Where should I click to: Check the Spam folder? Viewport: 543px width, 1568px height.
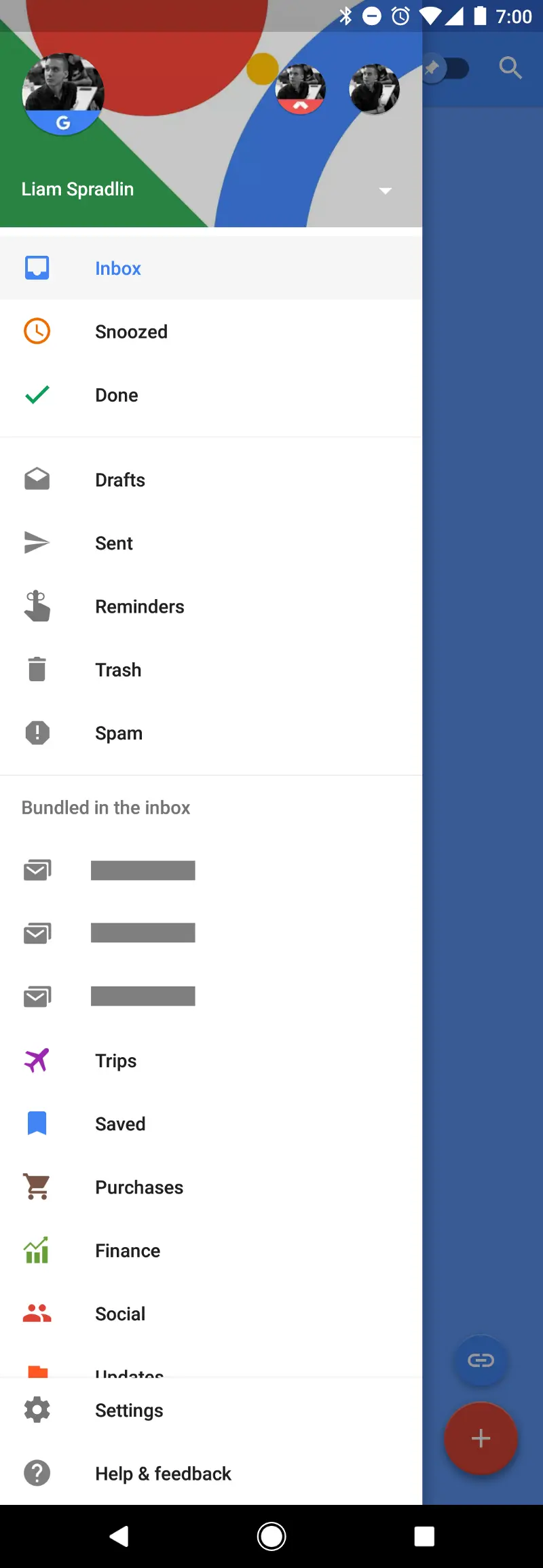119,733
